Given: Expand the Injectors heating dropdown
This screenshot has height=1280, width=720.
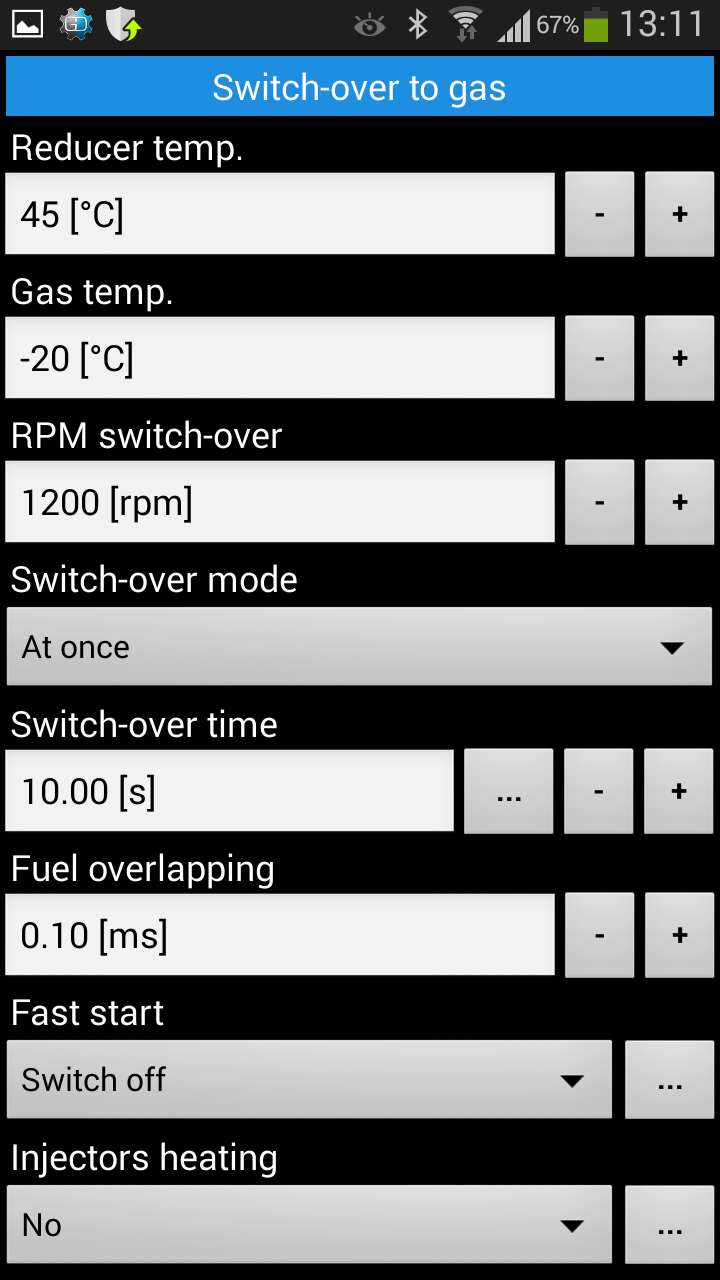Looking at the screenshot, I should tap(309, 1224).
